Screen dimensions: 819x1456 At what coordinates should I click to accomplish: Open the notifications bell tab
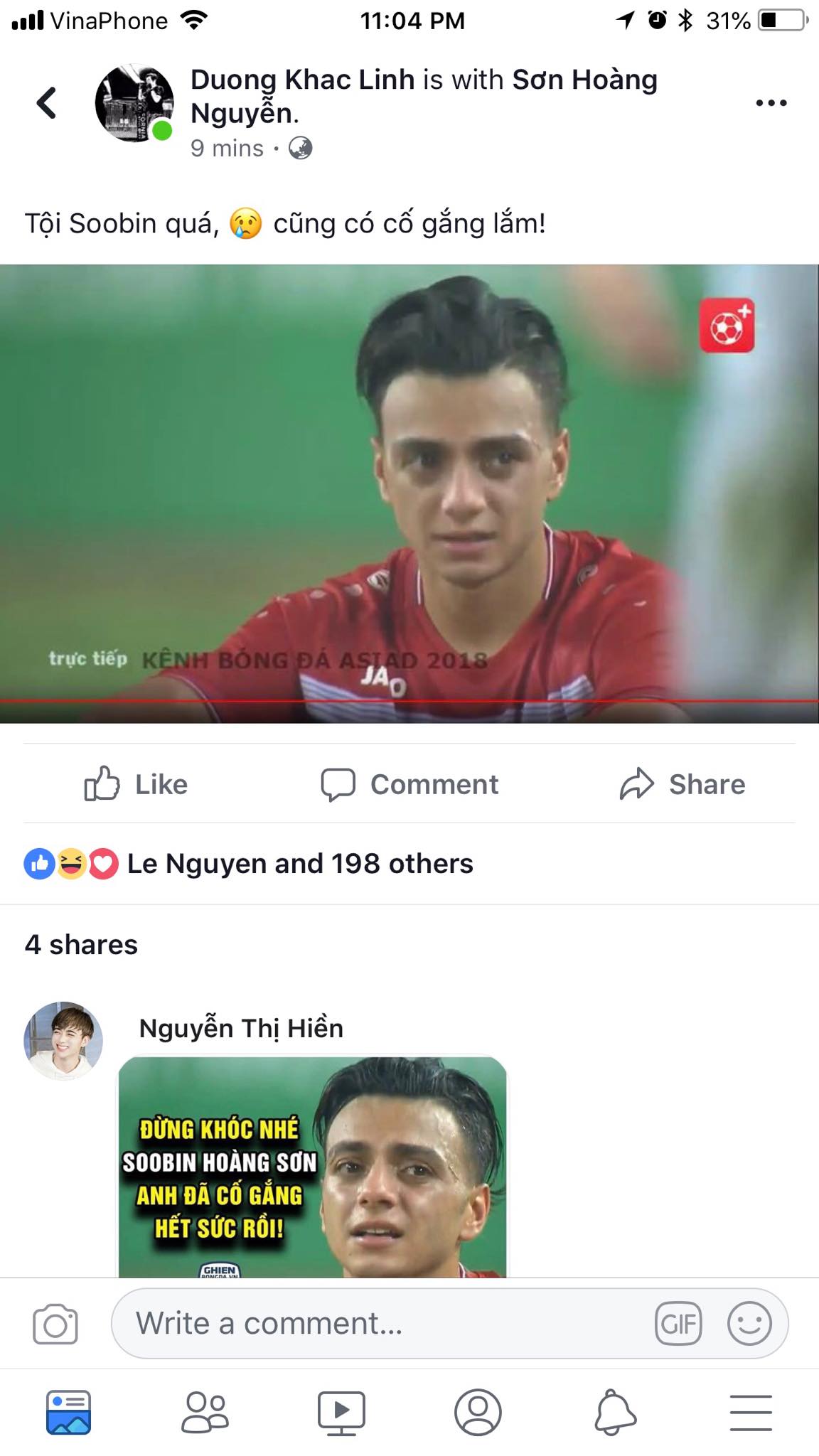pyautogui.click(x=615, y=1412)
